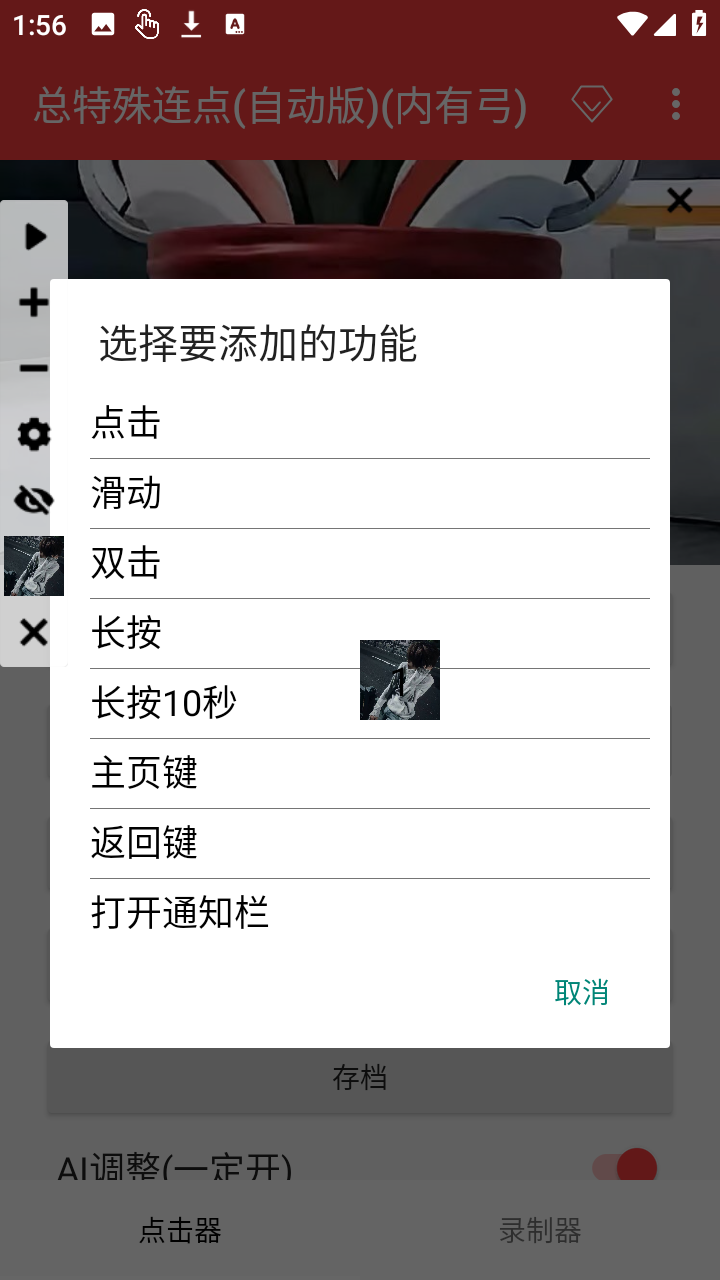
Task: Tap the plus icon in floating panel
Action: point(34,303)
